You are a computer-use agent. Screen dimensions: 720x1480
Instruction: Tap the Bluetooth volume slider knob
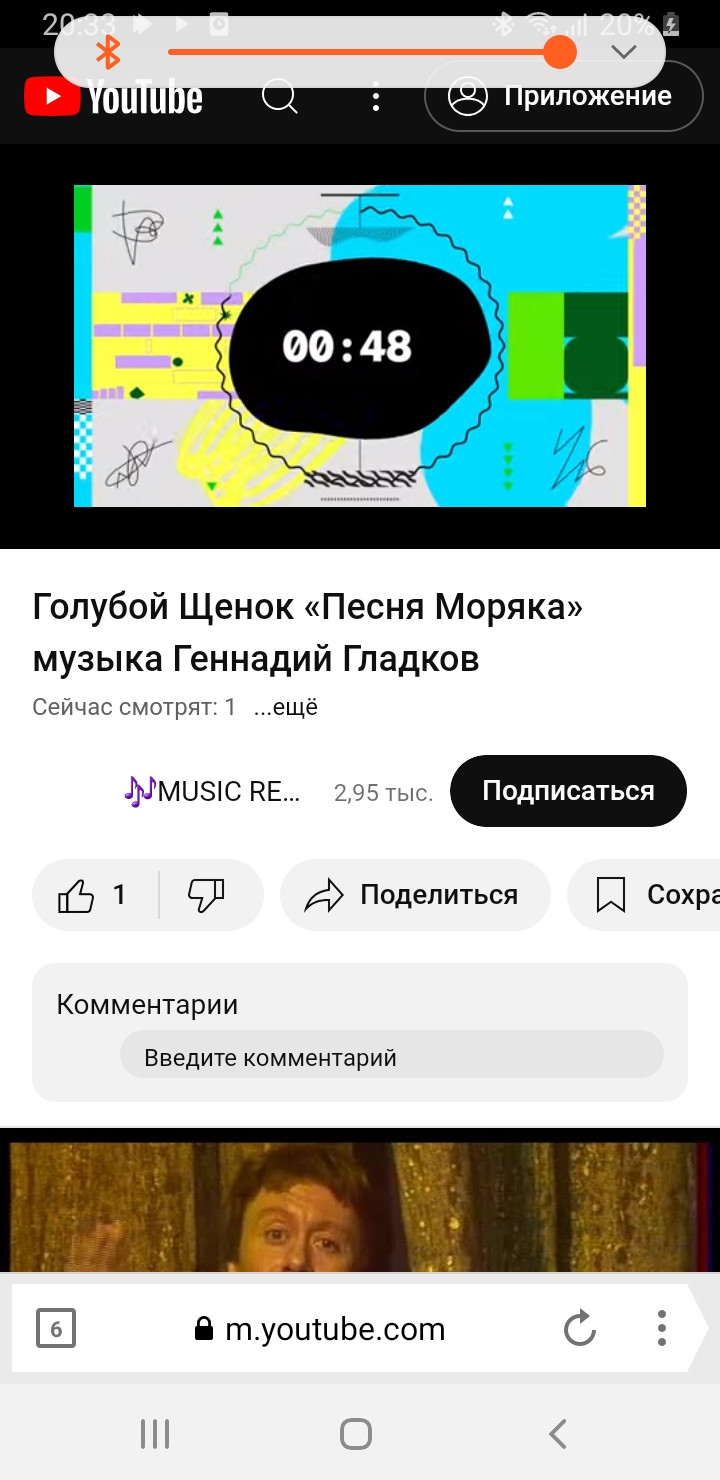pos(560,52)
